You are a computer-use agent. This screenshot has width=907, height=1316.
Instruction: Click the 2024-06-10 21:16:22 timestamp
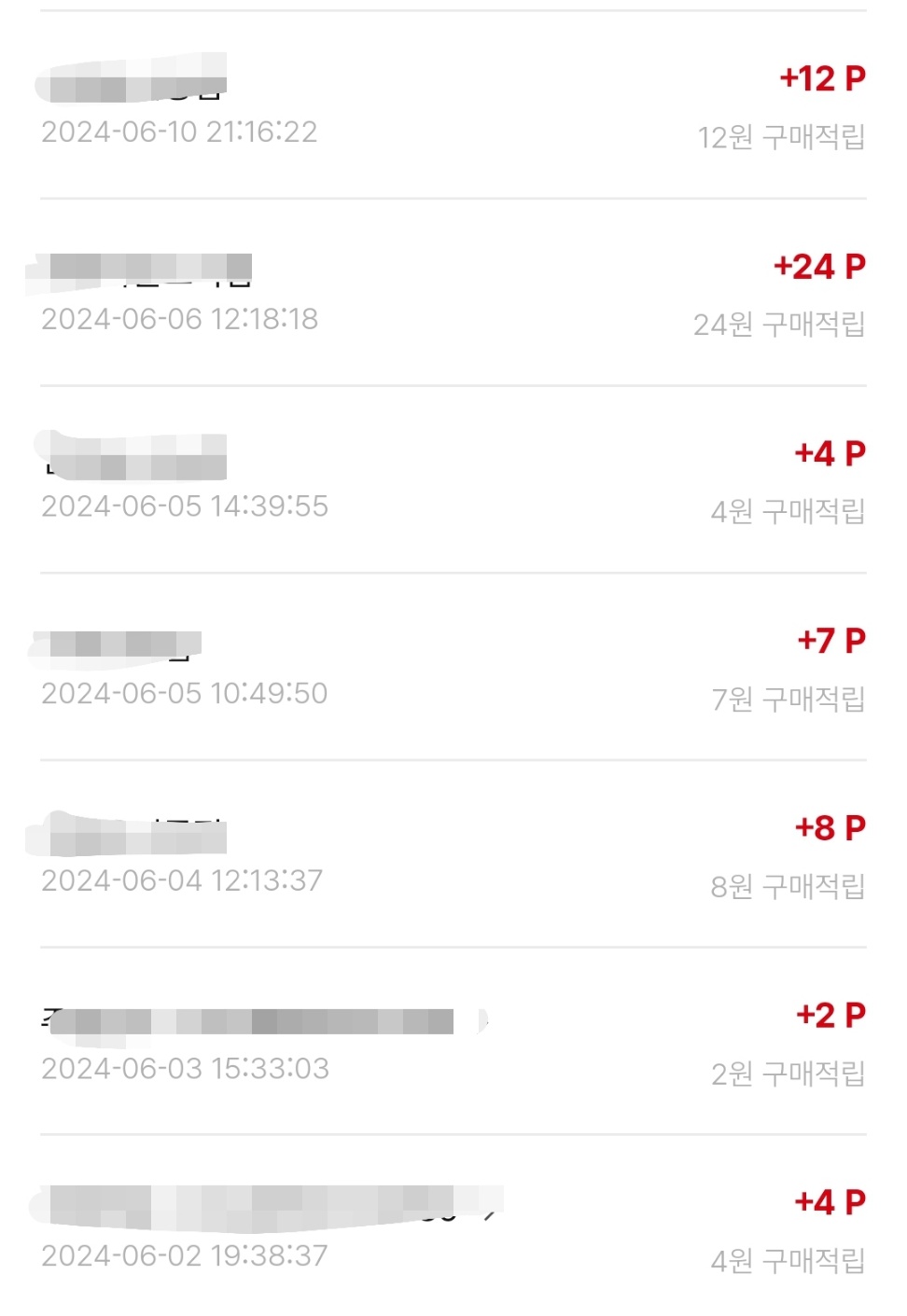click(182, 132)
